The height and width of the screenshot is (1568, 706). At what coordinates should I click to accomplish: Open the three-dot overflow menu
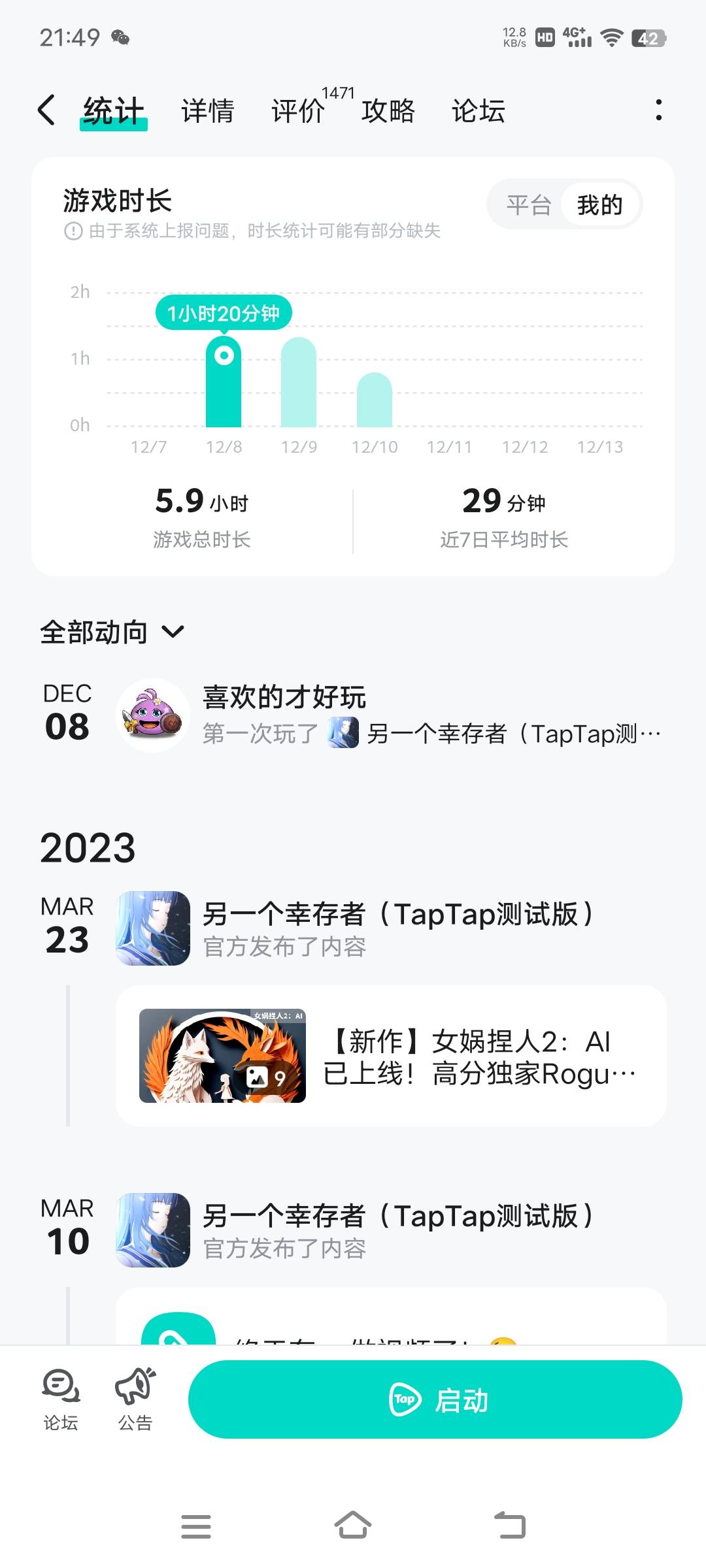point(658,110)
